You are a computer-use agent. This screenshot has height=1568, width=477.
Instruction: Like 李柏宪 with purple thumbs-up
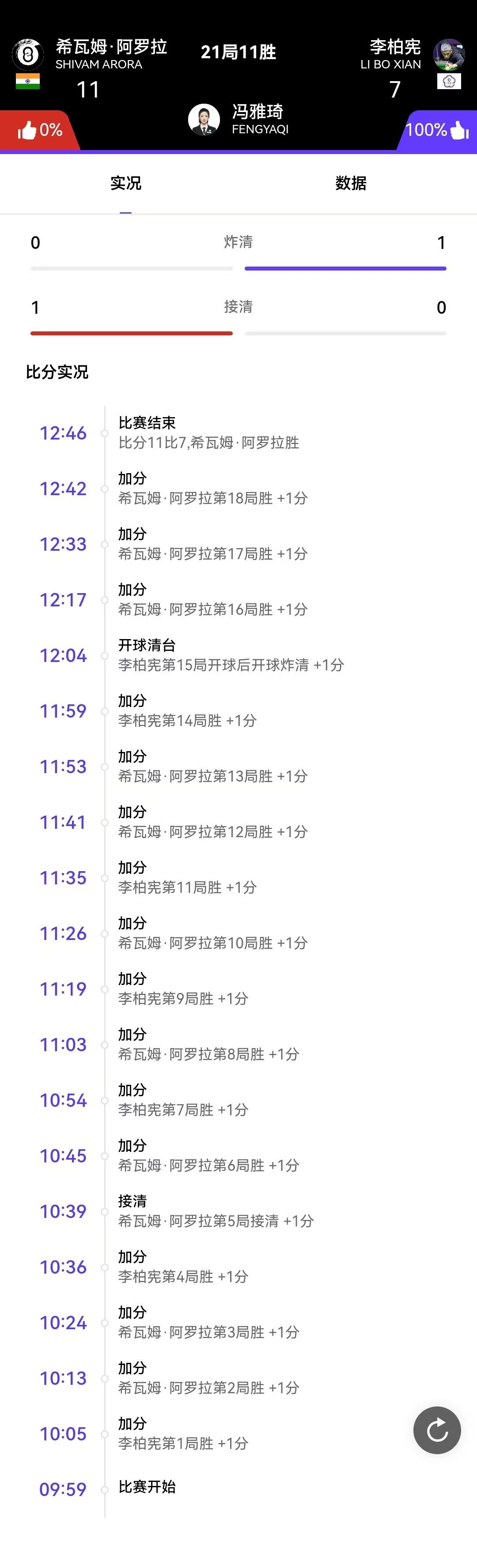coord(459,130)
